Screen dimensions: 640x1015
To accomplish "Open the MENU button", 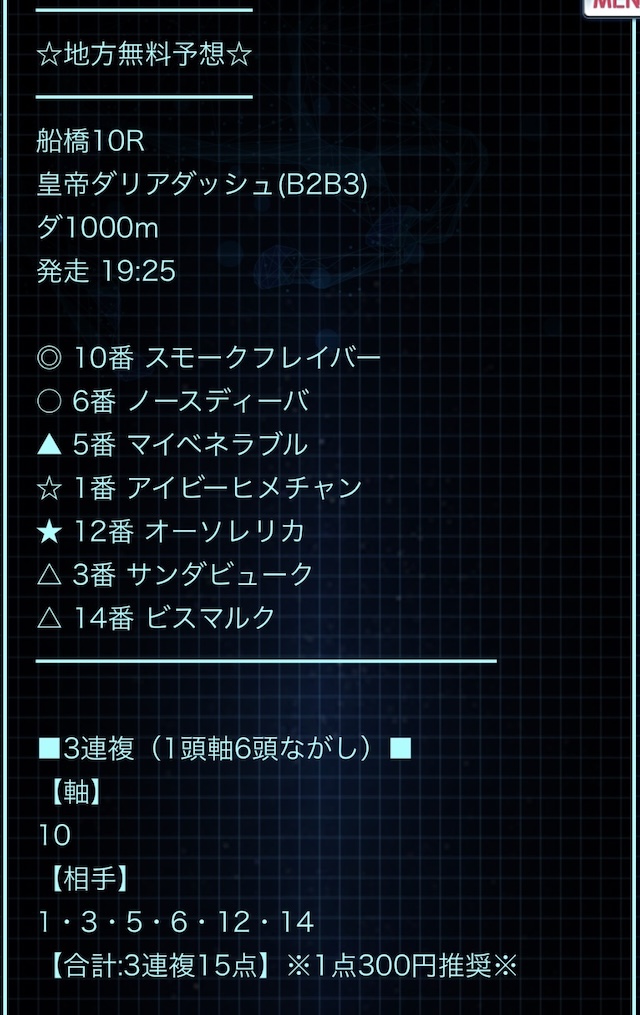I will (612, 5).
